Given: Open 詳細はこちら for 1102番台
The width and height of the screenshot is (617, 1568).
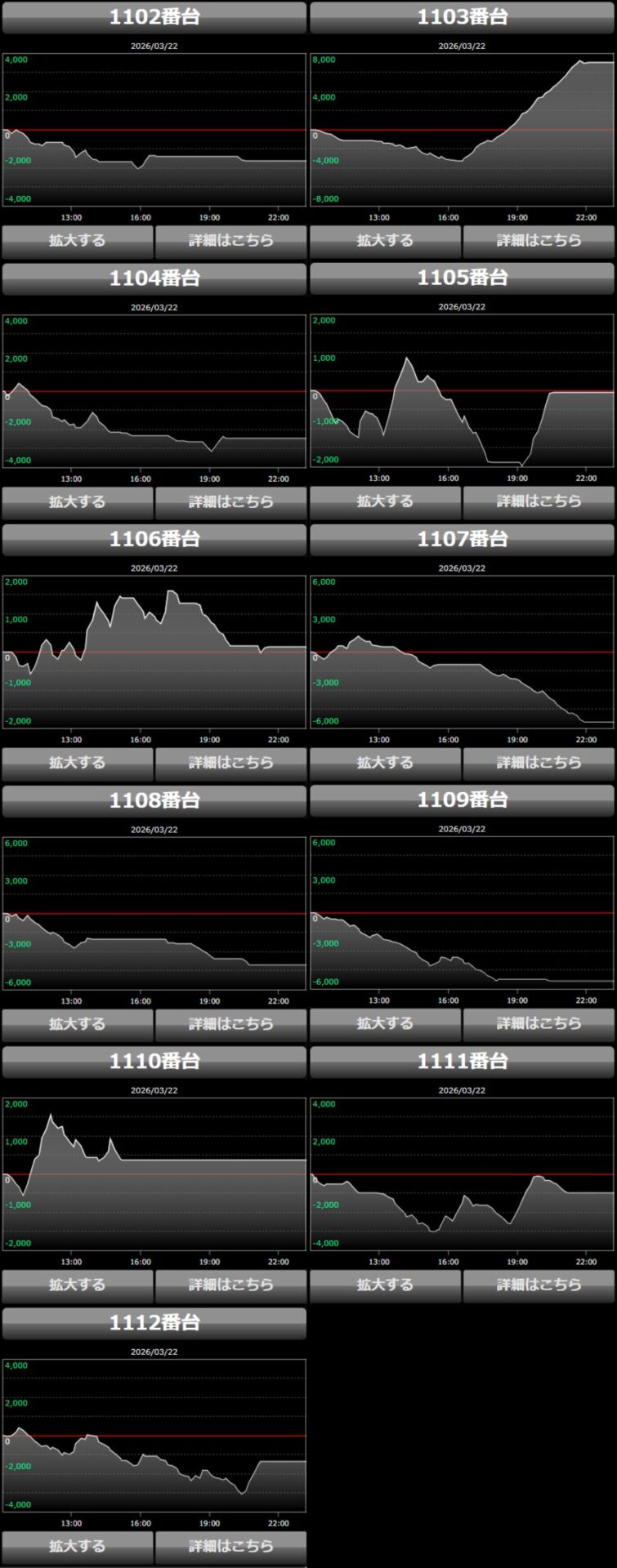Looking at the screenshot, I should pyautogui.click(x=231, y=241).
